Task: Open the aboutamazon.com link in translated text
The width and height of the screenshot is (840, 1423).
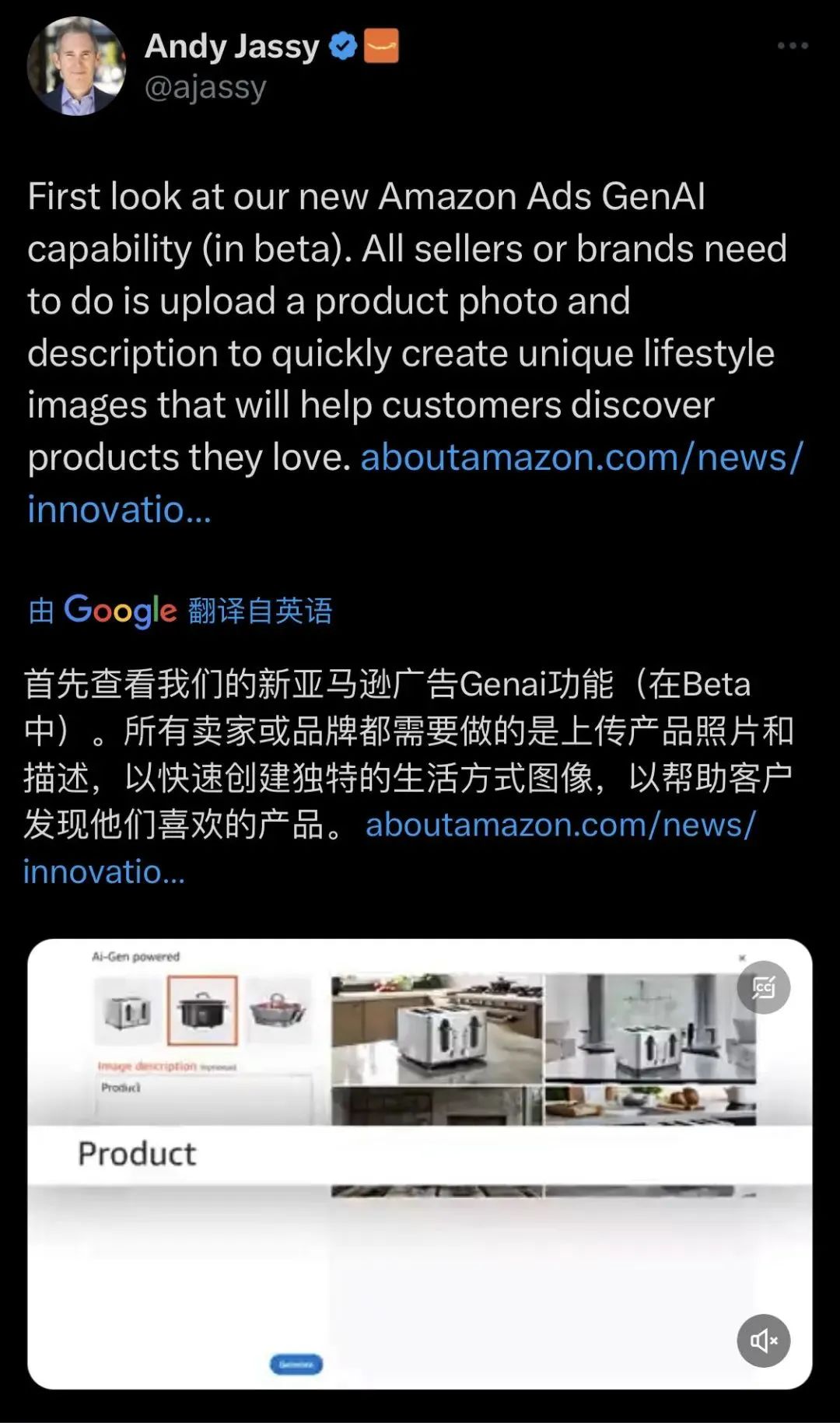Action: [560, 825]
